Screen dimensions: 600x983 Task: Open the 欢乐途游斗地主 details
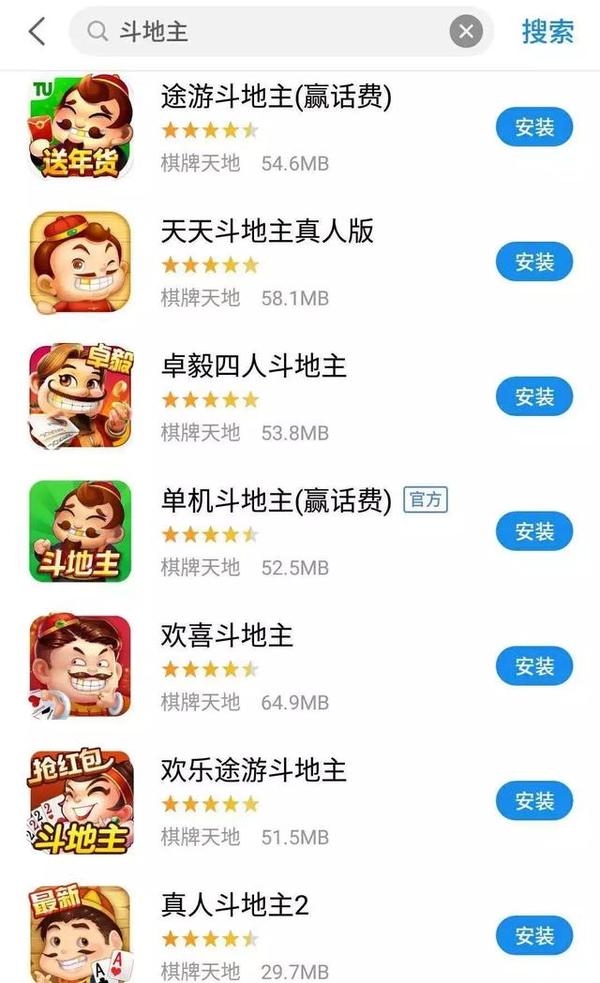click(x=253, y=772)
